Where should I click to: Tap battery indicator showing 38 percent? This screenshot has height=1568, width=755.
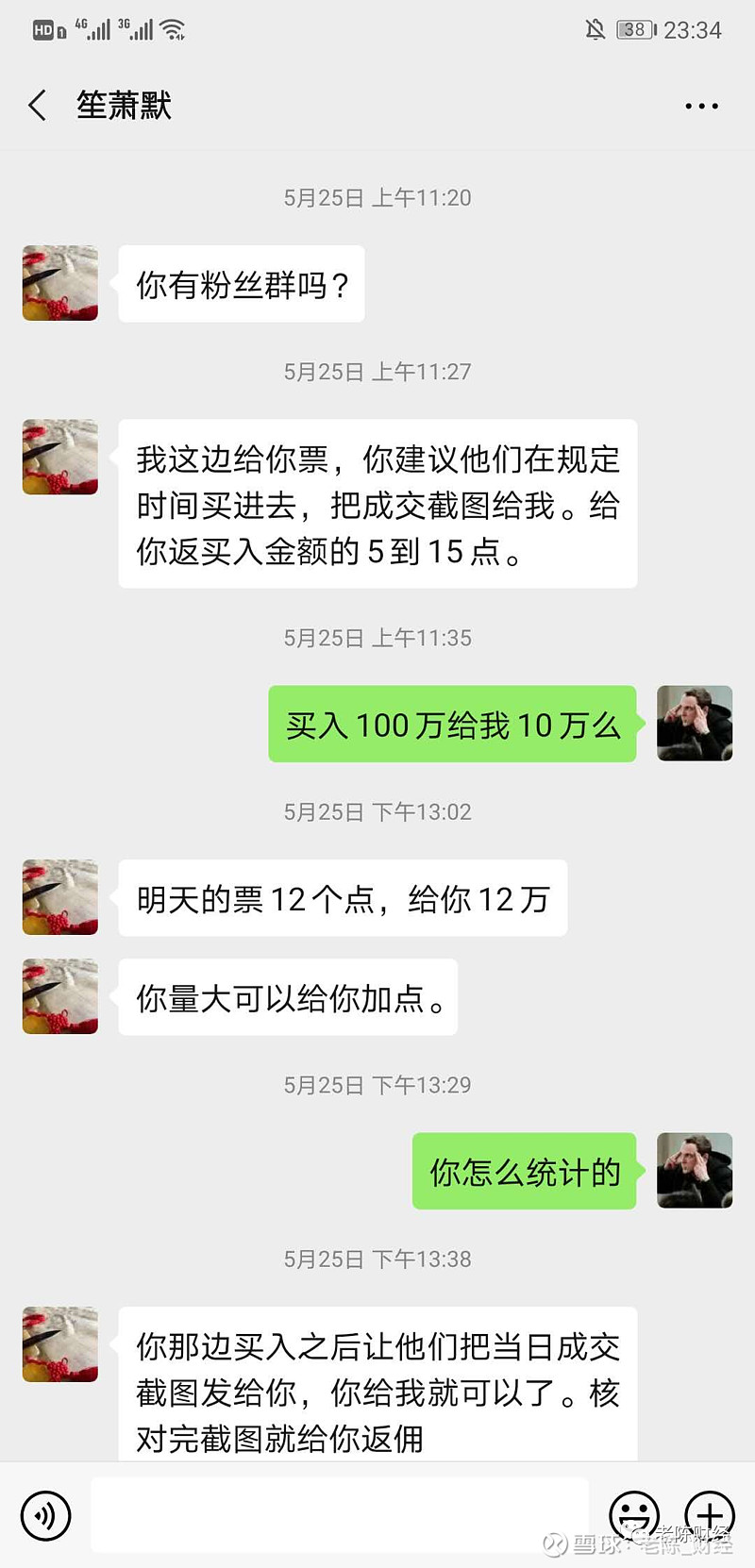(633, 29)
